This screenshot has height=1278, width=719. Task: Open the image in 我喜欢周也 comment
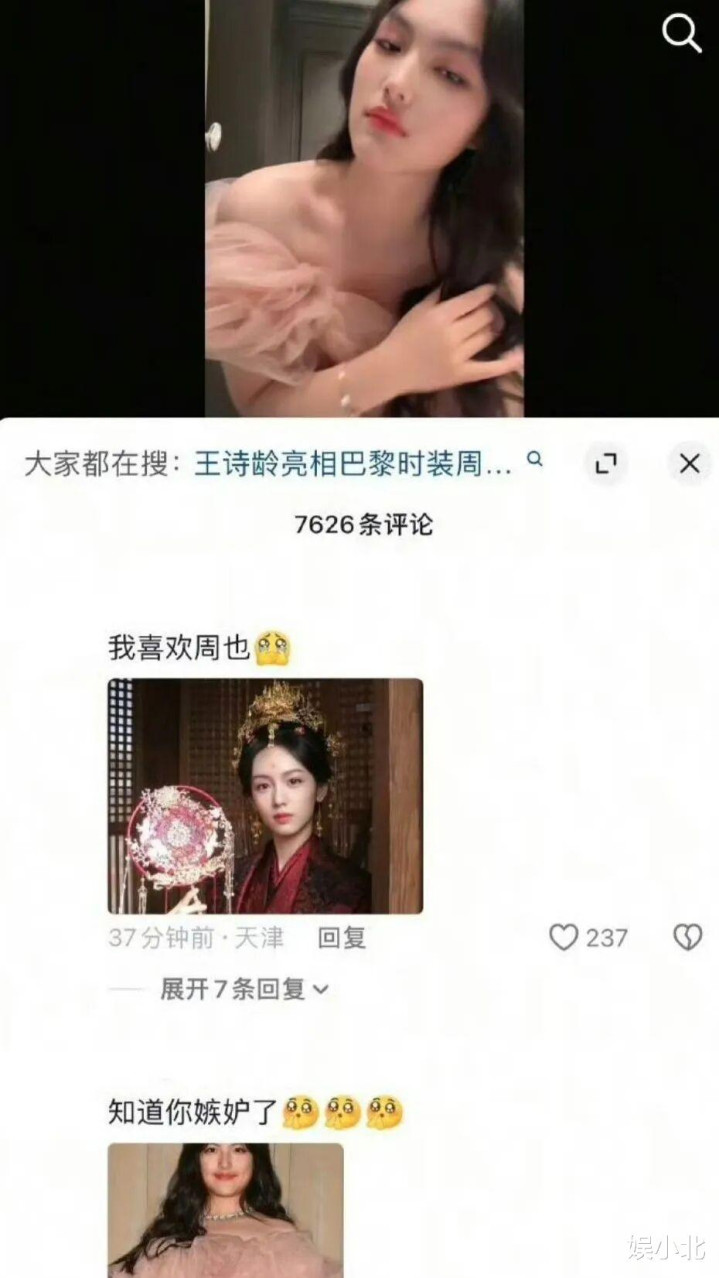click(x=265, y=796)
